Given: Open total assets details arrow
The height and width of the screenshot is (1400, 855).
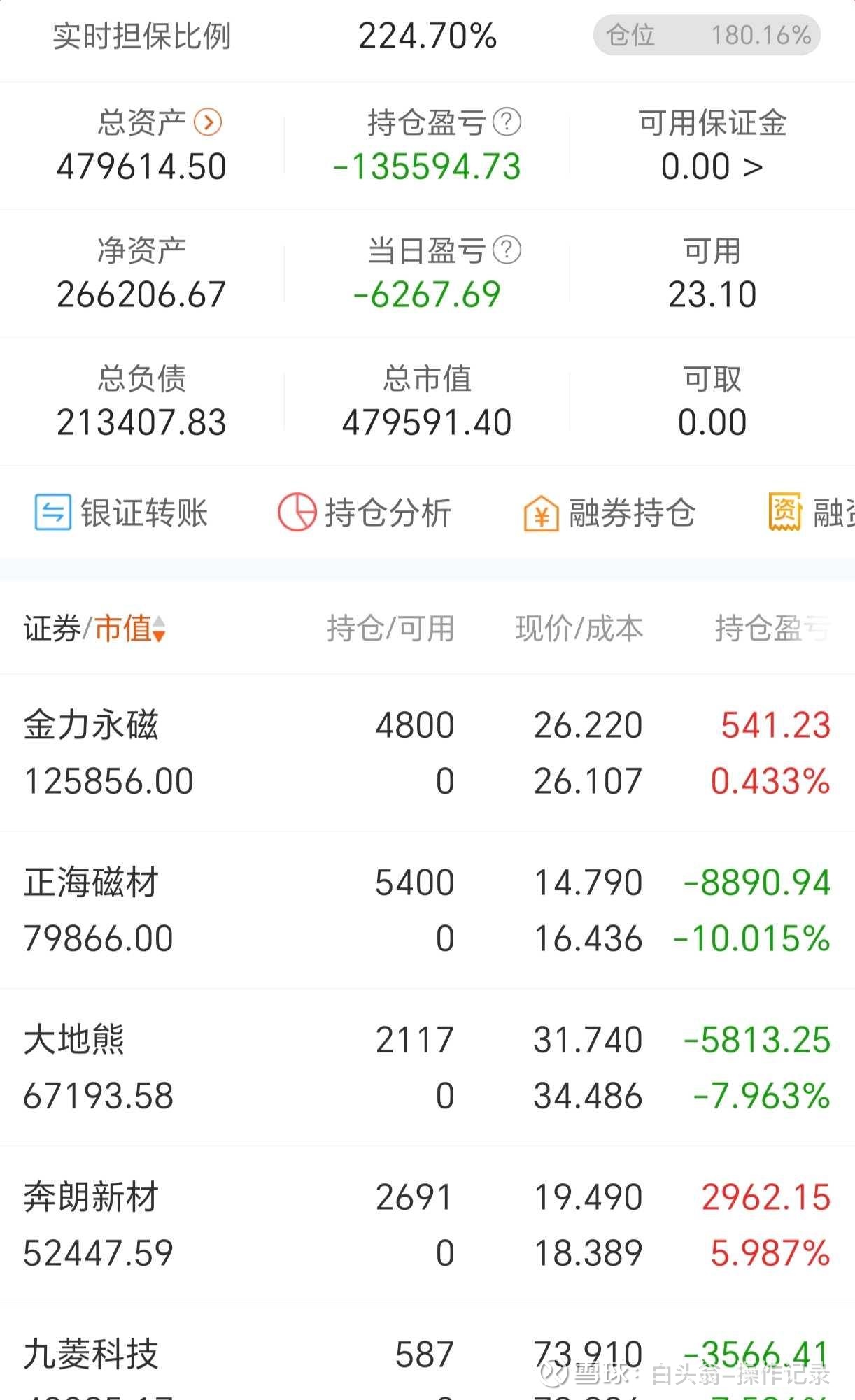Looking at the screenshot, I should coord(208,122).
